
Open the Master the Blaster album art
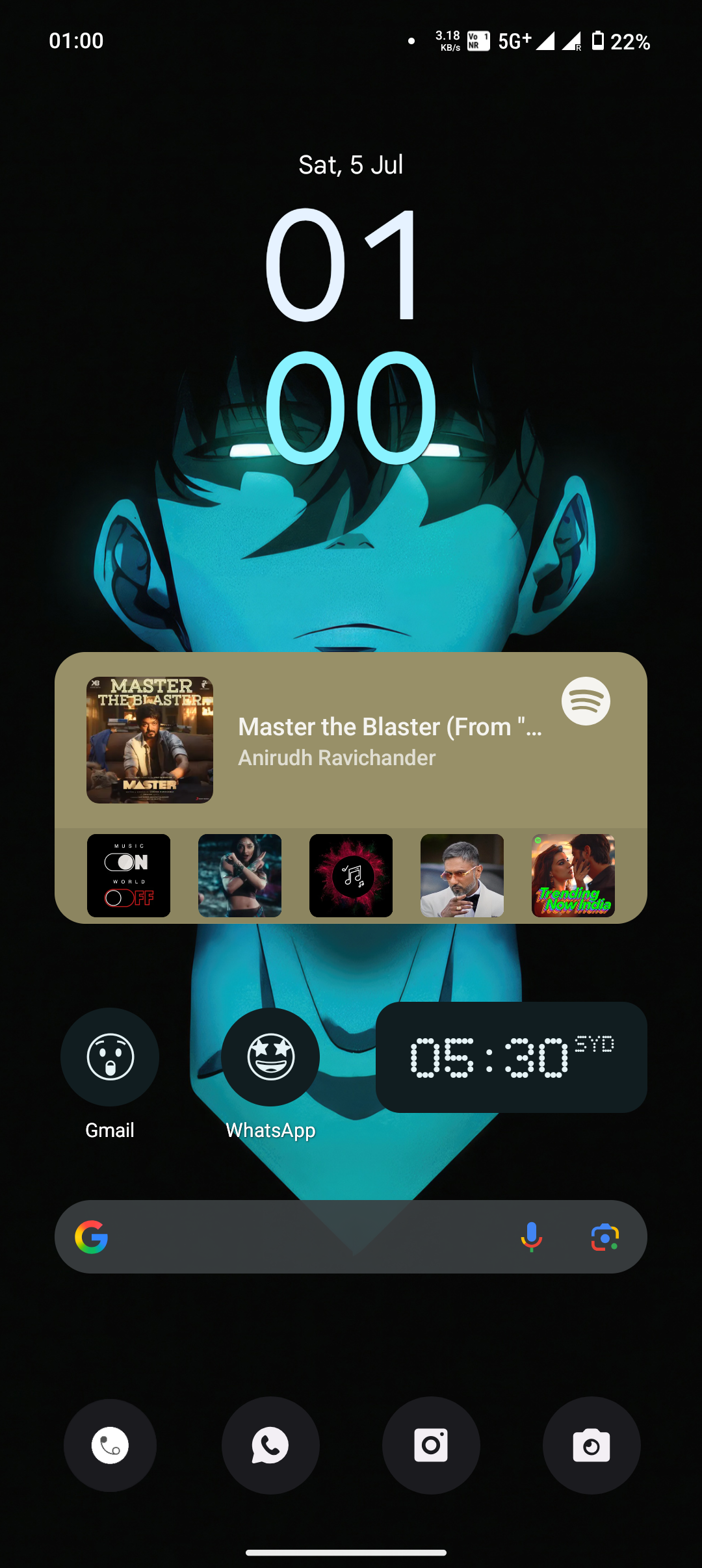pyautogui.click(x=149, y=740)
